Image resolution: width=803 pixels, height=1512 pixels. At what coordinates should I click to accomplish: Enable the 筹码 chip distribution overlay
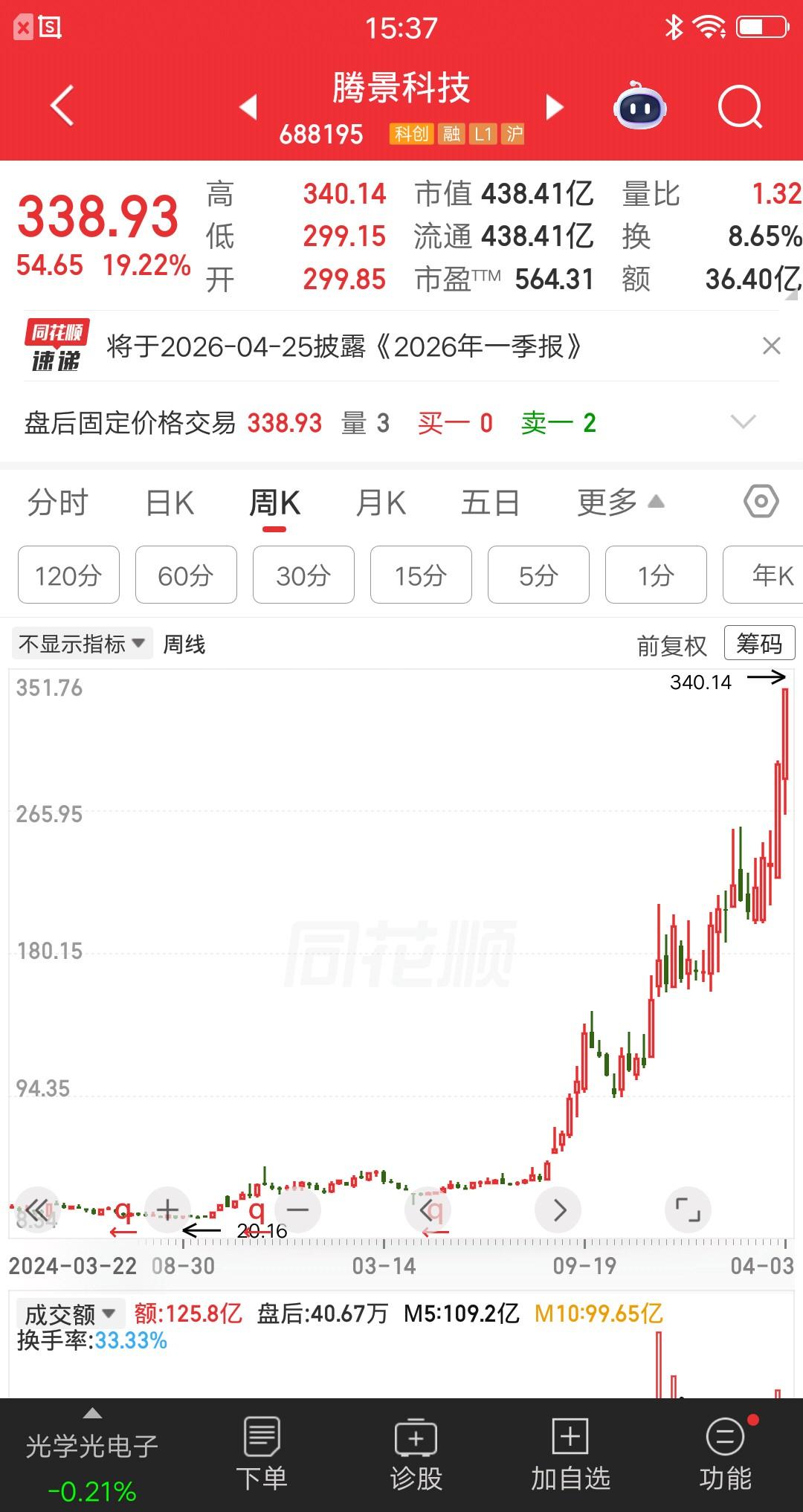tap(758, 642)
